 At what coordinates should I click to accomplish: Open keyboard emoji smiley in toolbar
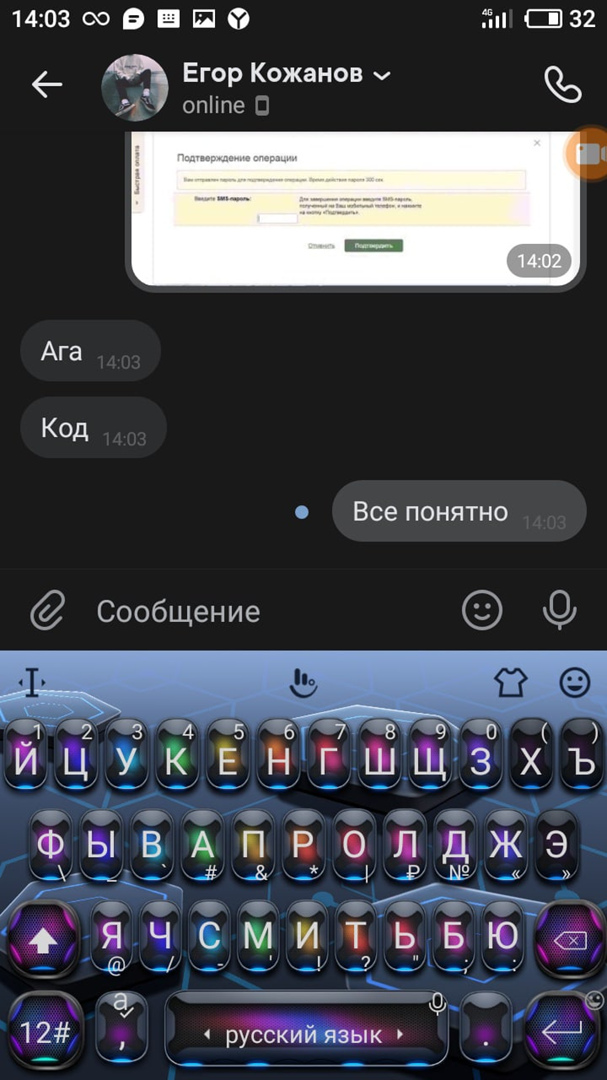click(x=574, y=683)
